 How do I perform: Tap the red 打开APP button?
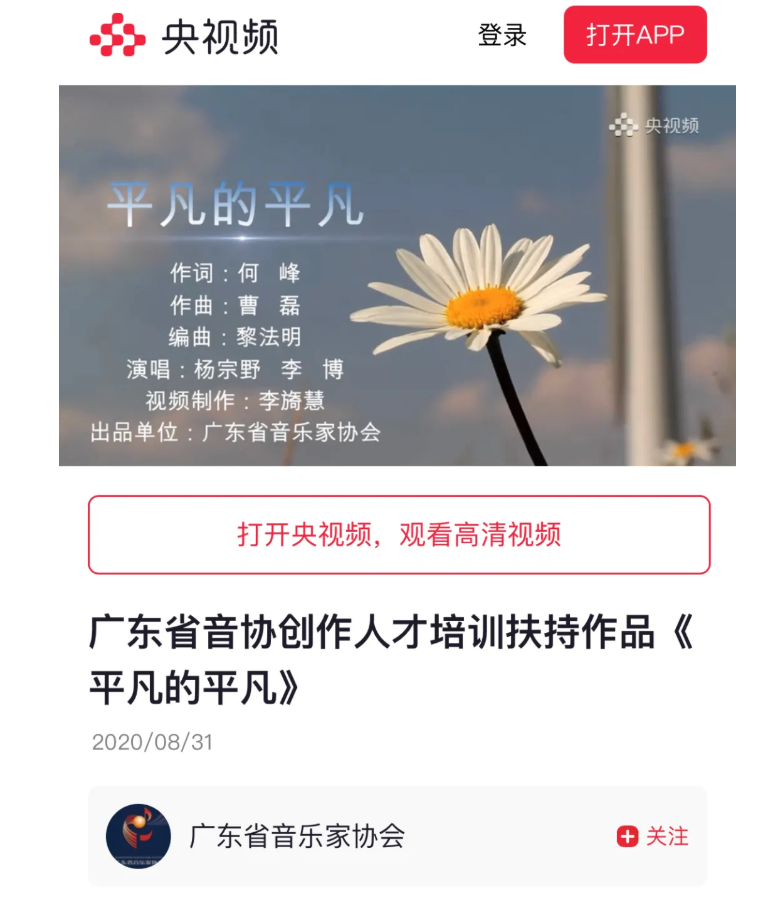click(635, 35)
